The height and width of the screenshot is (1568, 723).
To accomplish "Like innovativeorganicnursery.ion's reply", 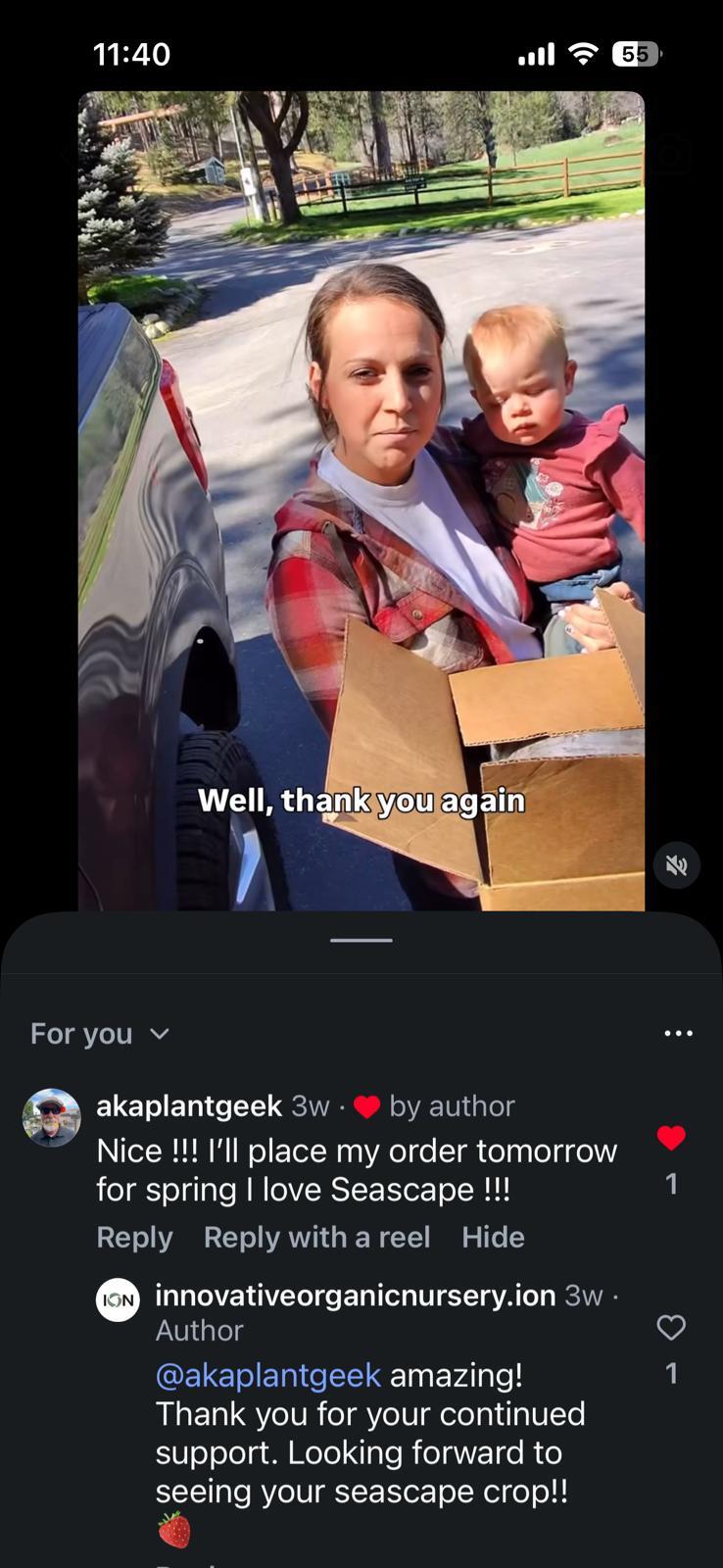I will point(671,1328).
